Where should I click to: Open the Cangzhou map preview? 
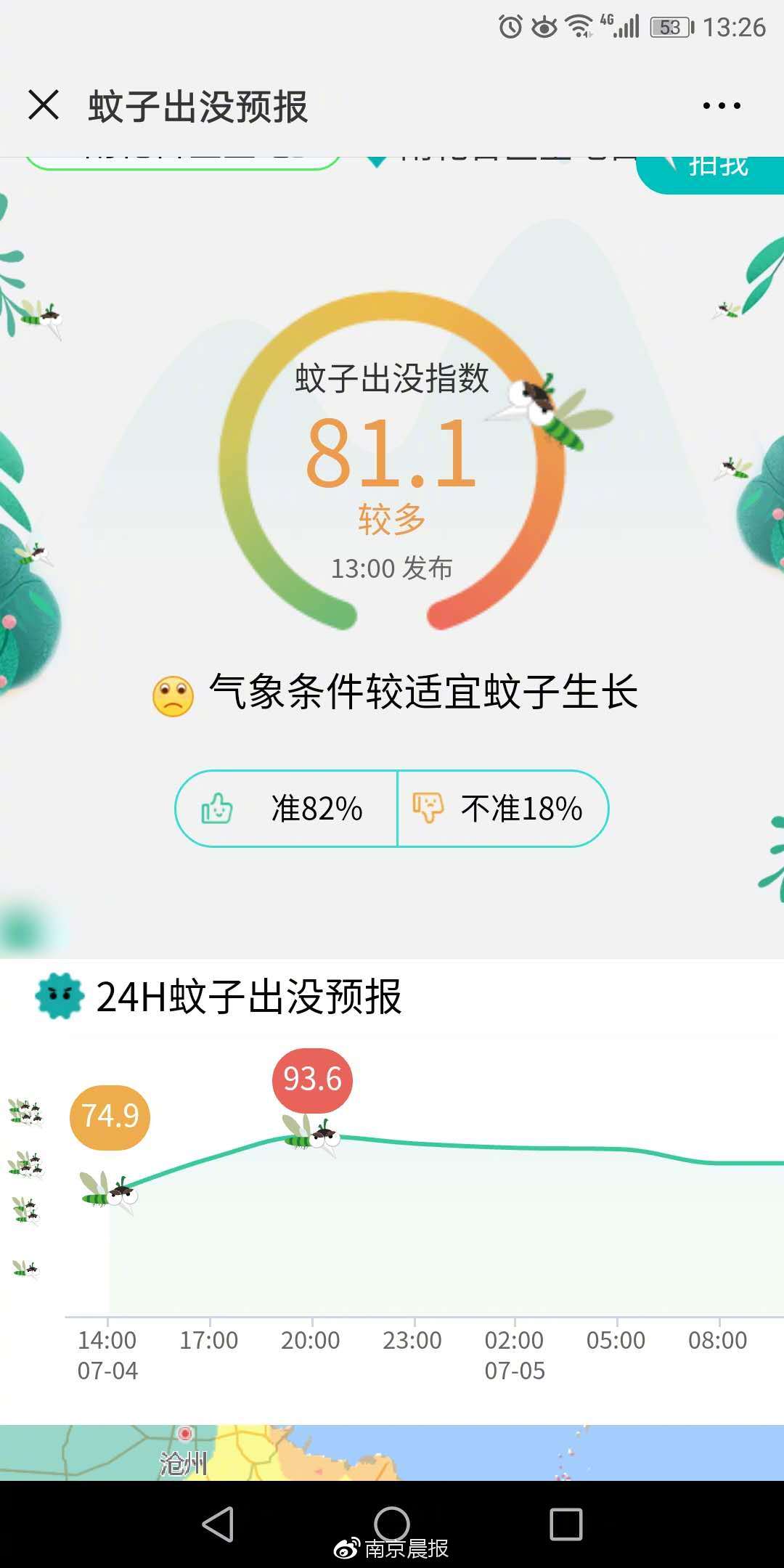tap(392, 1452)
